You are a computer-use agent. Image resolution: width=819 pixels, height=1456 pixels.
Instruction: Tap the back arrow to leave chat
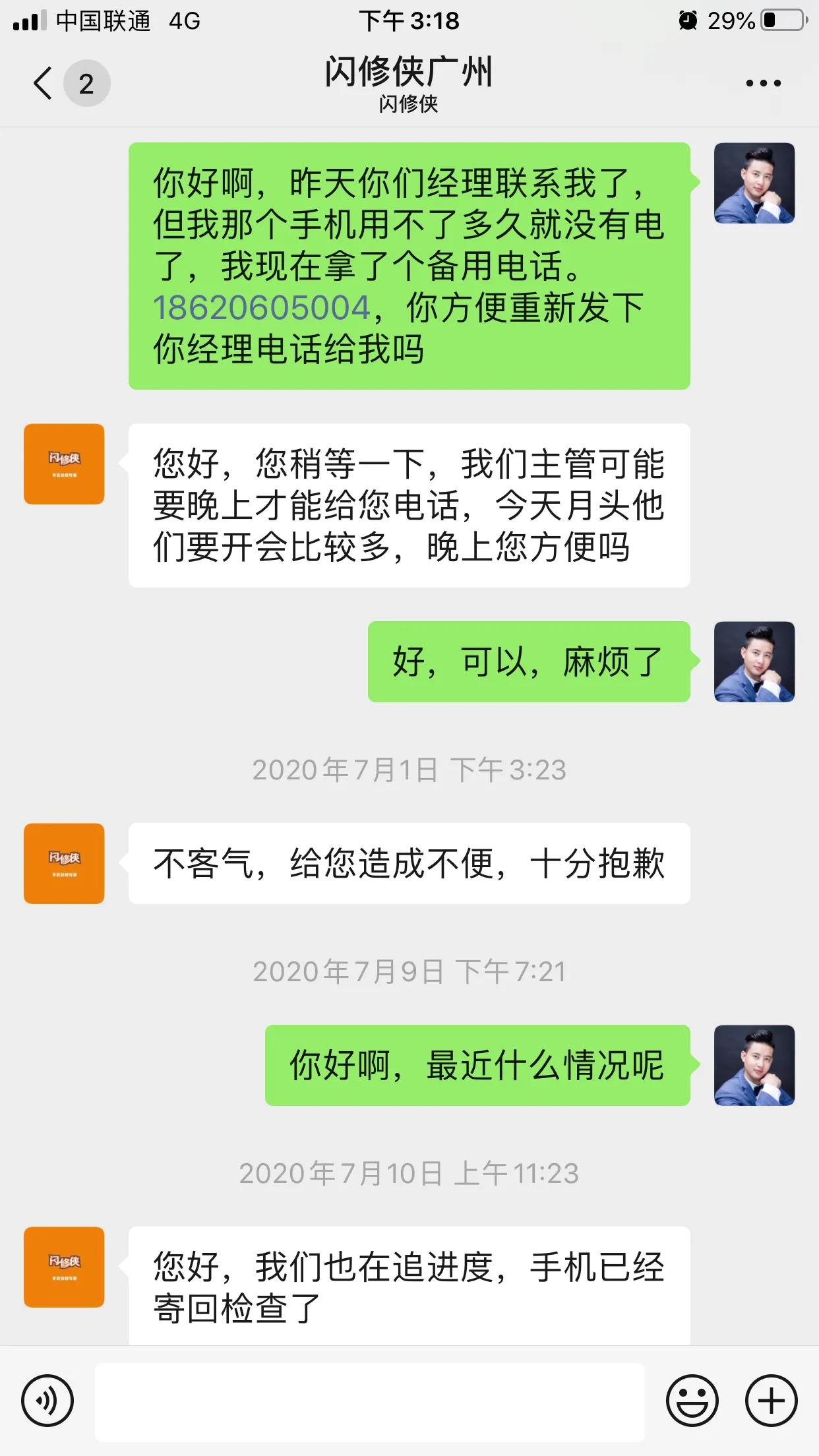point(41,82)
